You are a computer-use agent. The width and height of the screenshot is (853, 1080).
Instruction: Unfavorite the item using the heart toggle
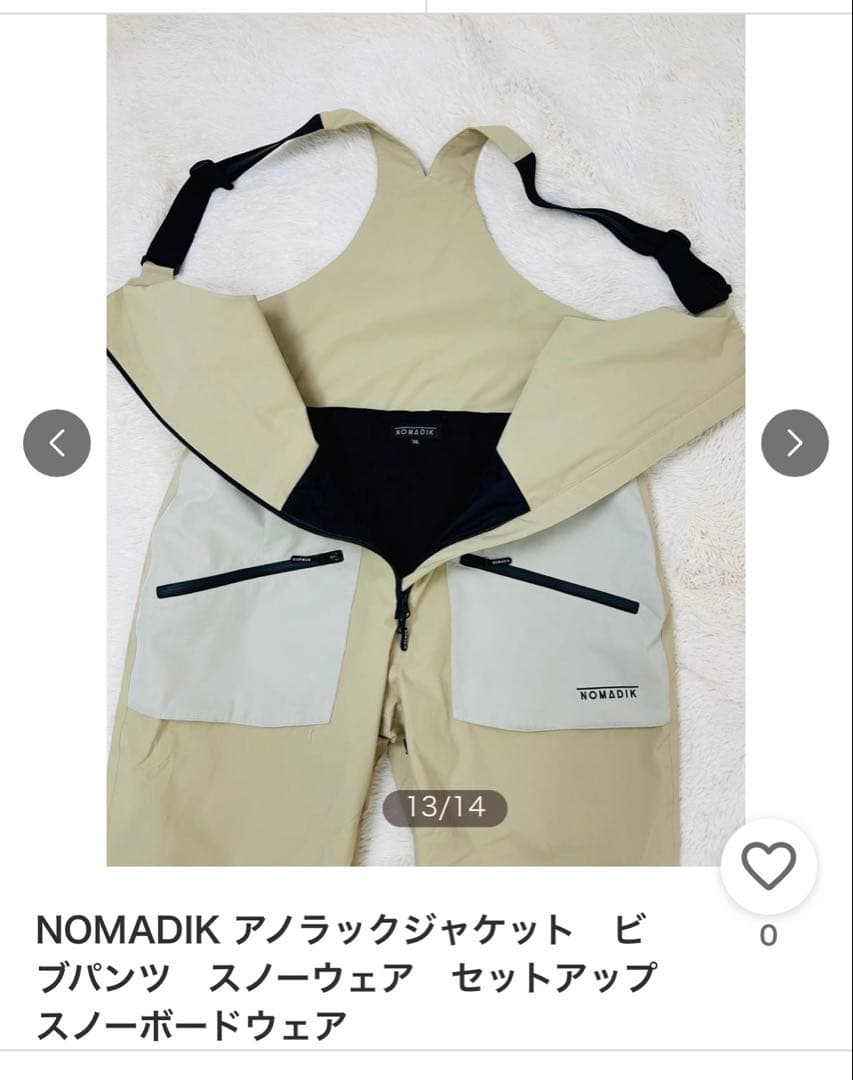click(x=768, y=870)
